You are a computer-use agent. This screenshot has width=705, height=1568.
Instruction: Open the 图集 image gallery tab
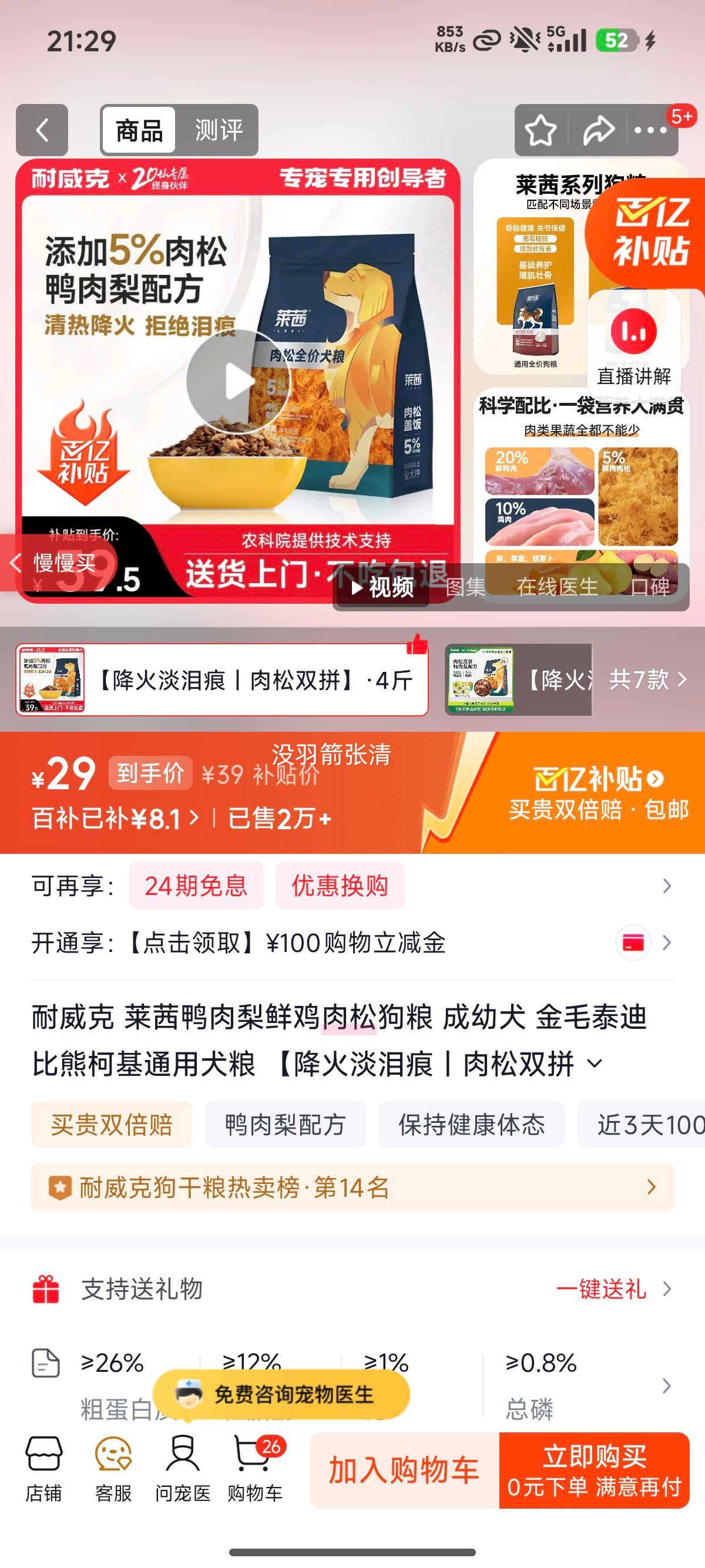click(465, 587)
